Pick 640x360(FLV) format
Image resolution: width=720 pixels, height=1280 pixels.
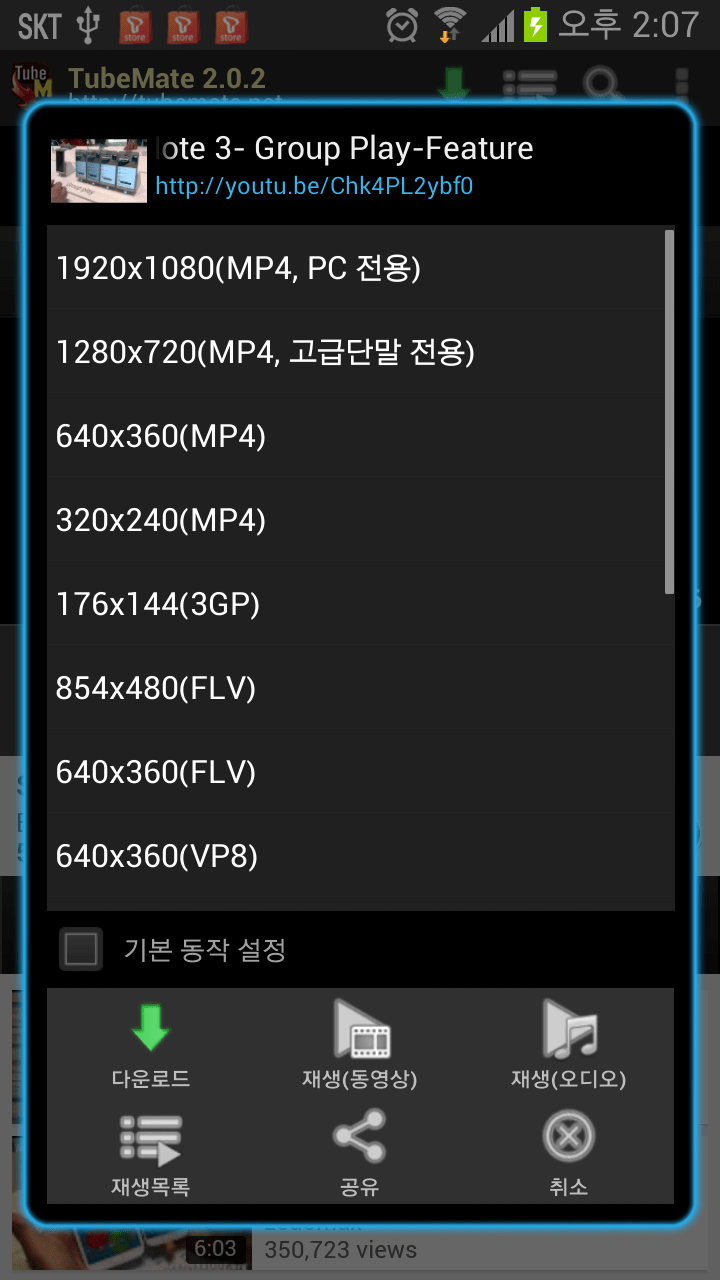(x=360, y=772)
